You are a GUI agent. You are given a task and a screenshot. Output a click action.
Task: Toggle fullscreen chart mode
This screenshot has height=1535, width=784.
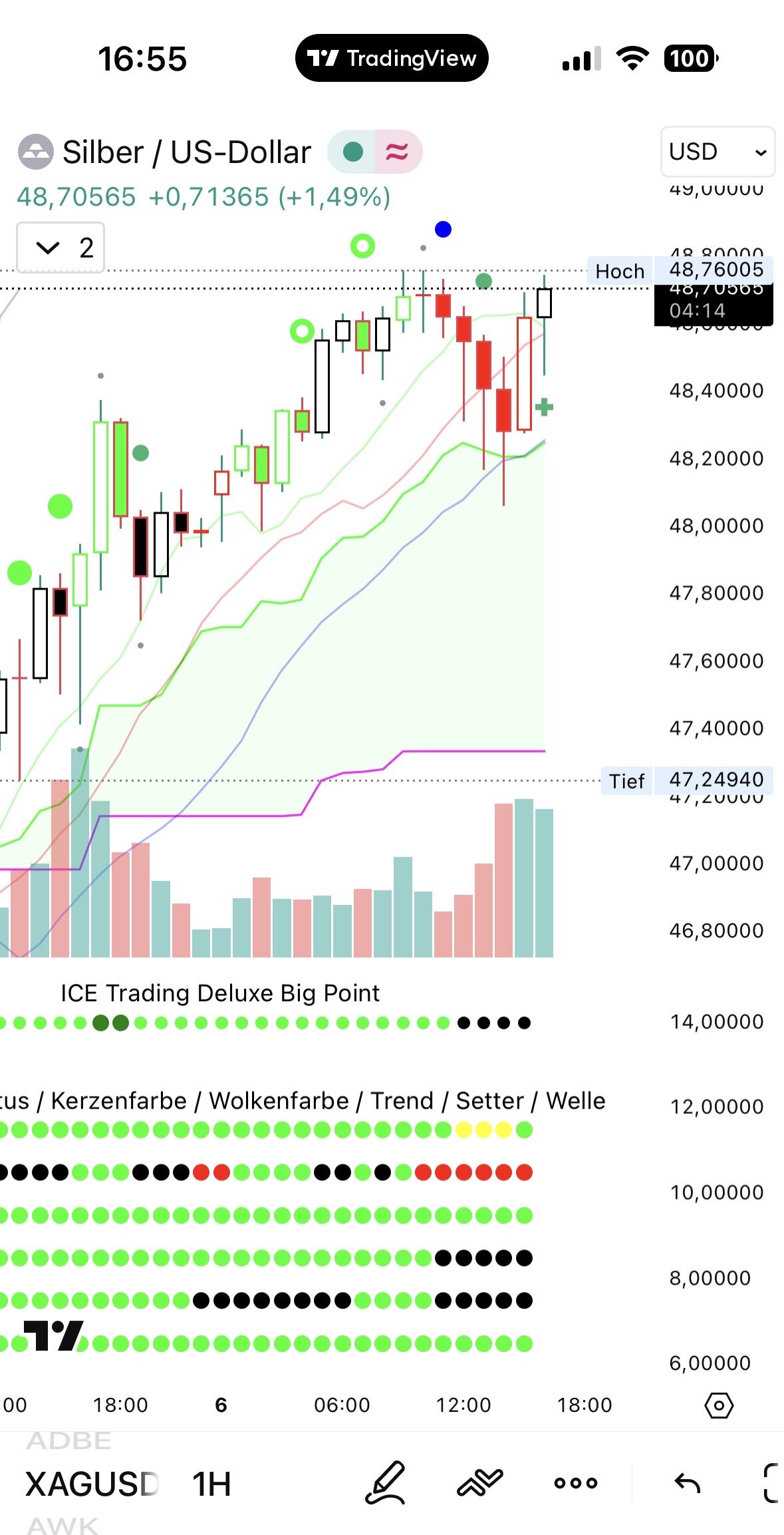(771, 1482)
